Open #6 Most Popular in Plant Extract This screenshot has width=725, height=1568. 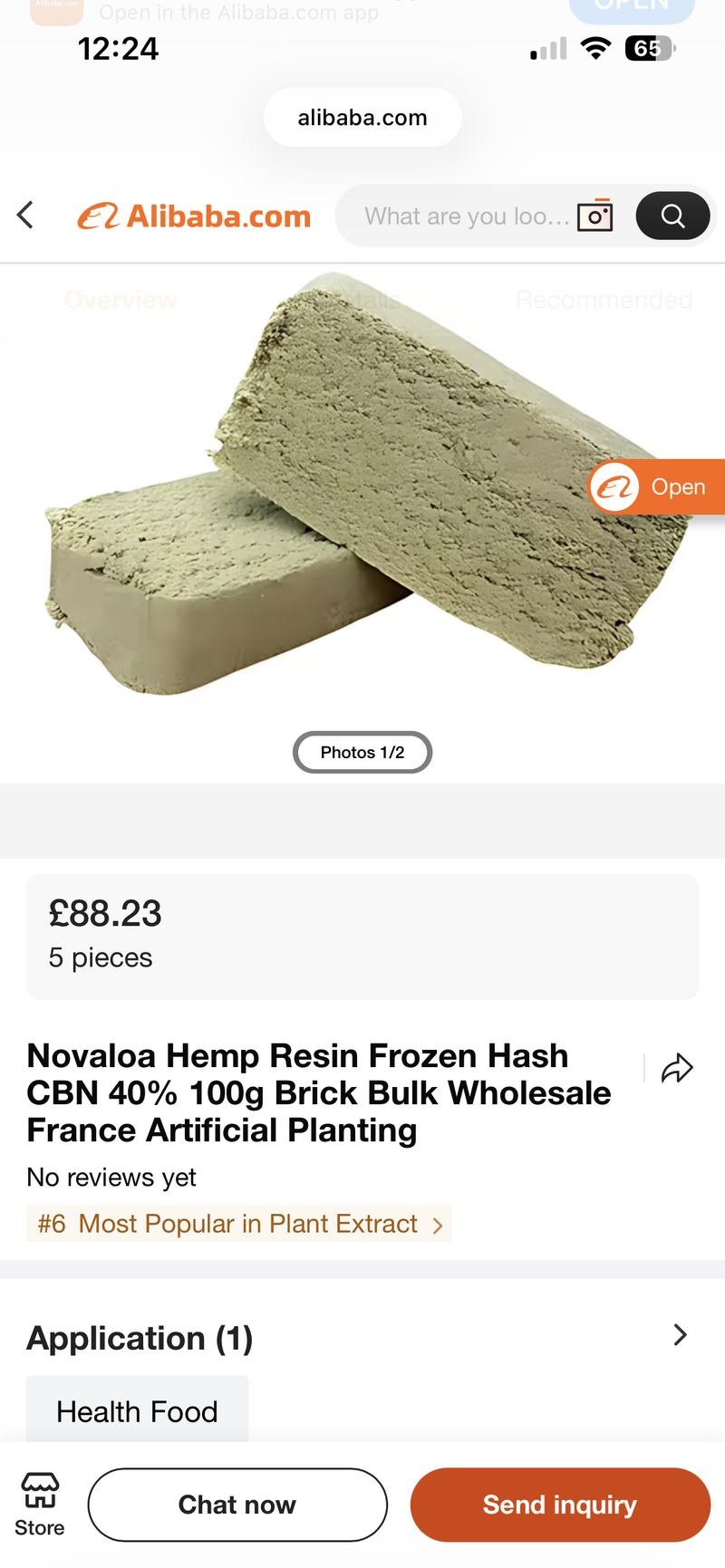coord(239,1224)
